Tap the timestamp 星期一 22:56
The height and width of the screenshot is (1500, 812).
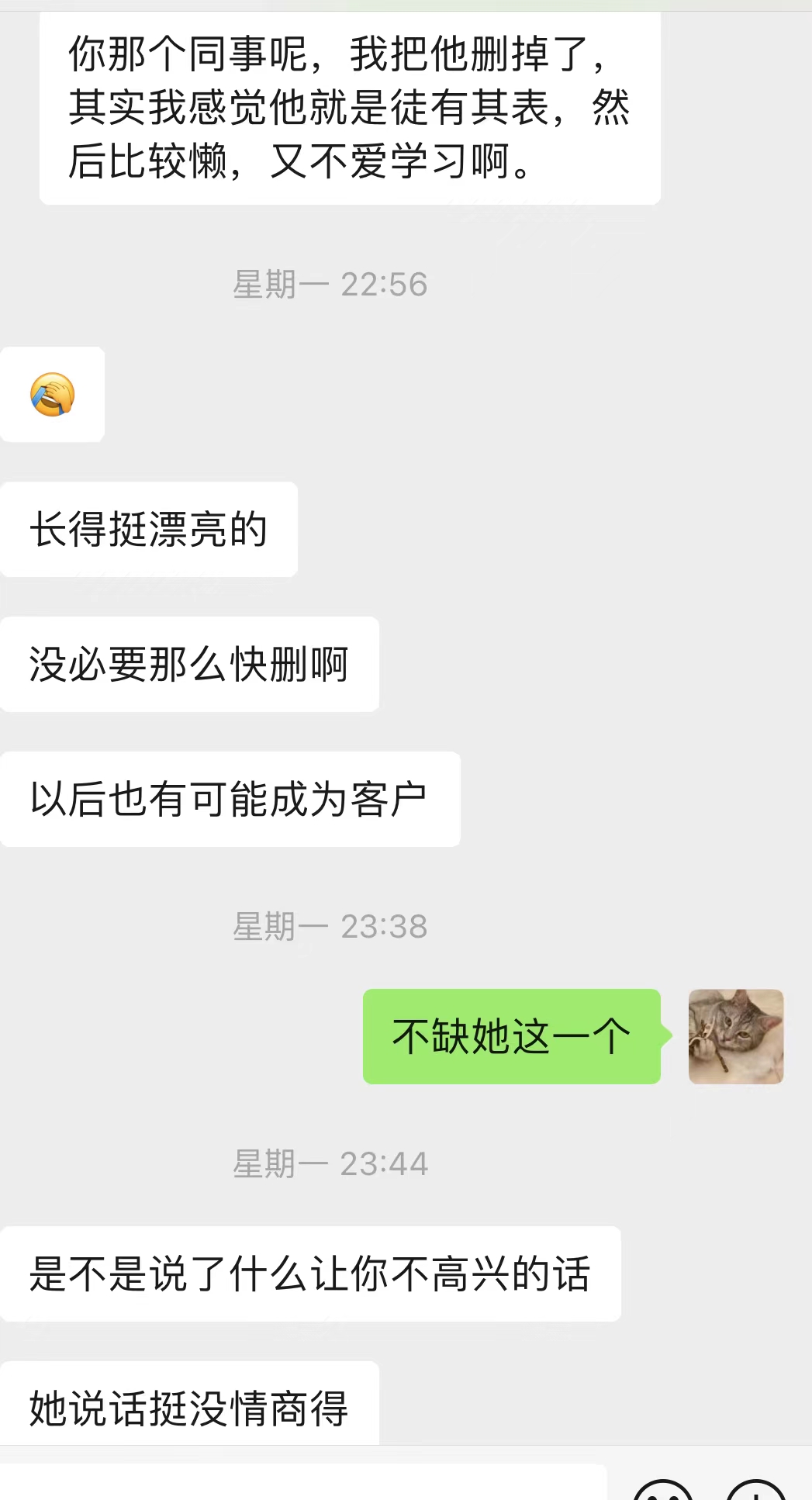pos(330,284)
